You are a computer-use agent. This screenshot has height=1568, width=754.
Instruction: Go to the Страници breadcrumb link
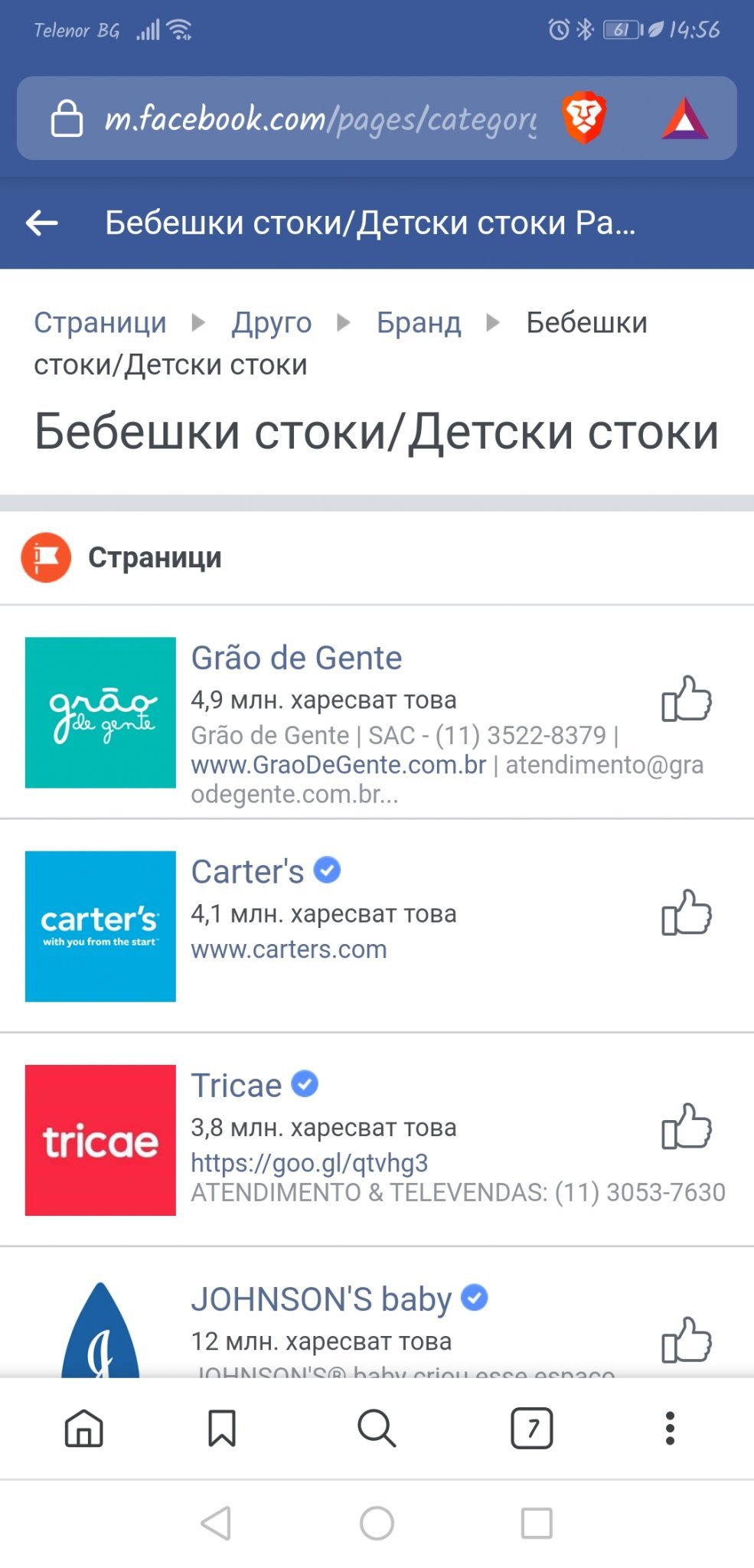(x=100, y=322)
